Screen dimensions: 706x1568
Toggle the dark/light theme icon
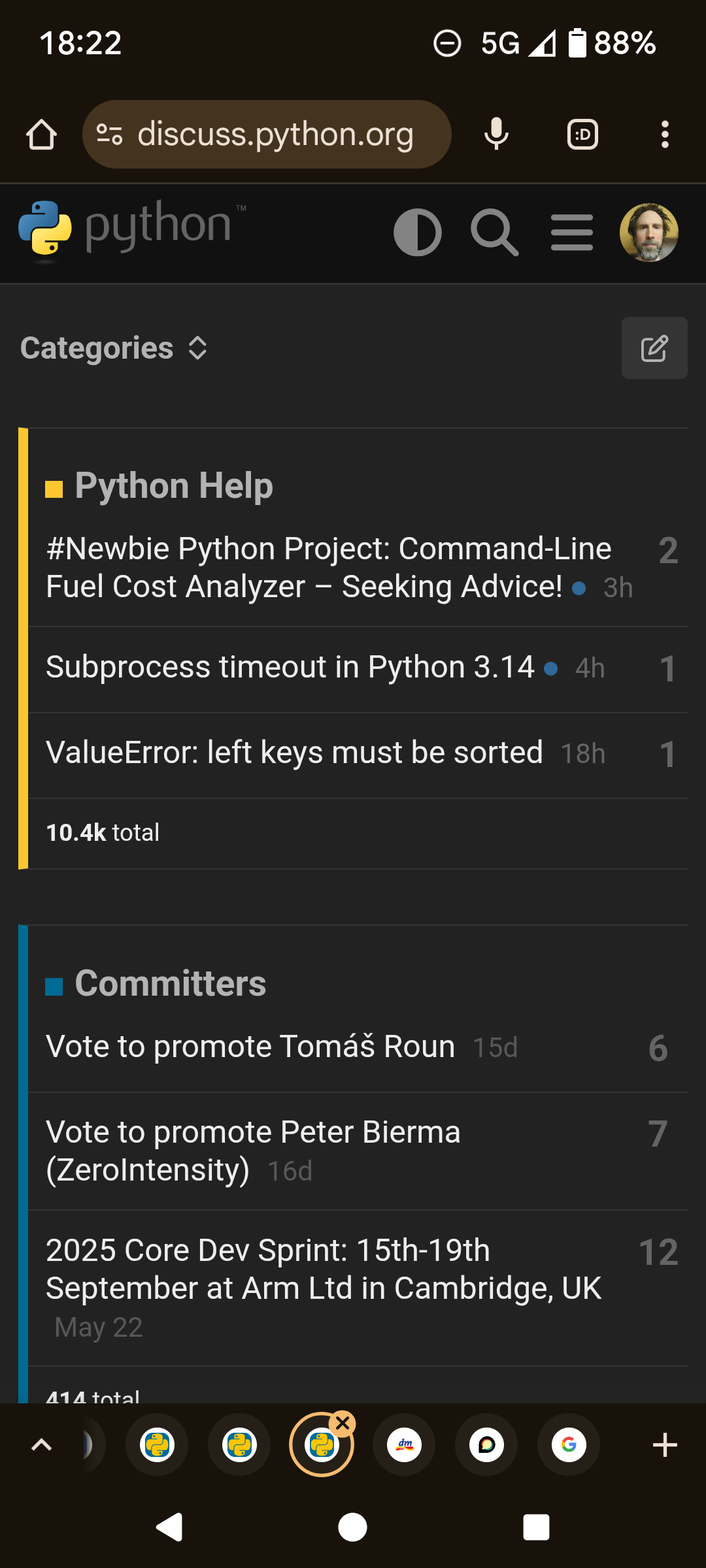[418, 233]
